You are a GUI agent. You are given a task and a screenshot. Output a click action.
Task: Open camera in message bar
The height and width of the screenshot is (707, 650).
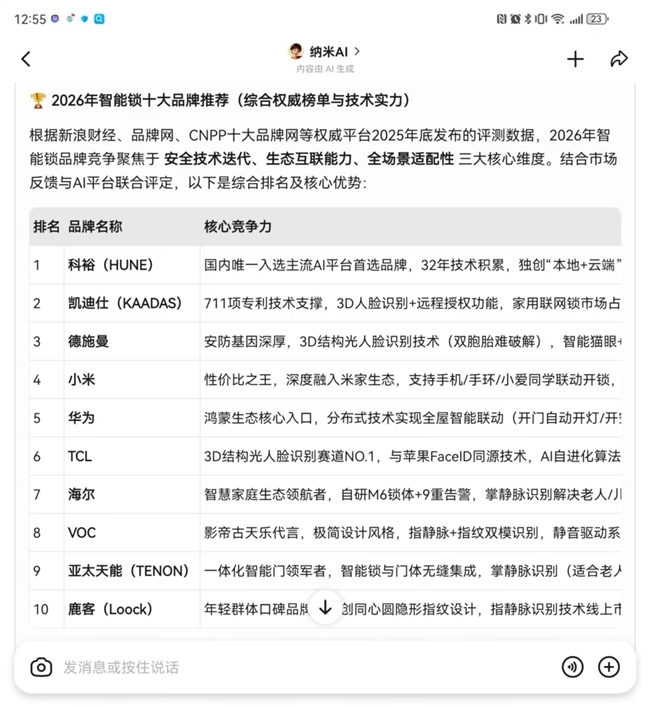(x=41, y=667)
